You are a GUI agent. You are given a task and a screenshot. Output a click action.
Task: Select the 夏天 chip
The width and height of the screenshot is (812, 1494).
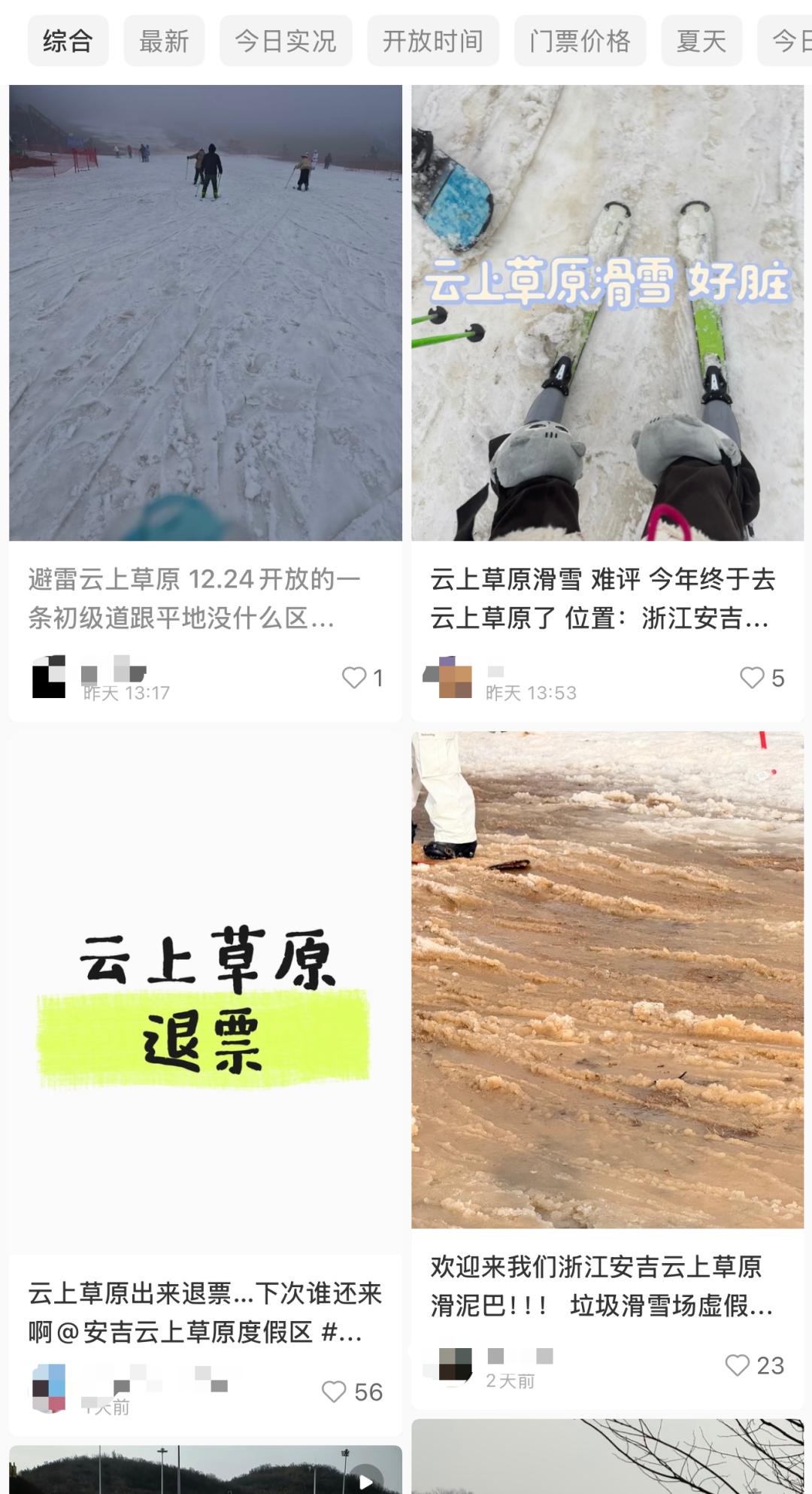pyautogui.click(x=701, y=41)
